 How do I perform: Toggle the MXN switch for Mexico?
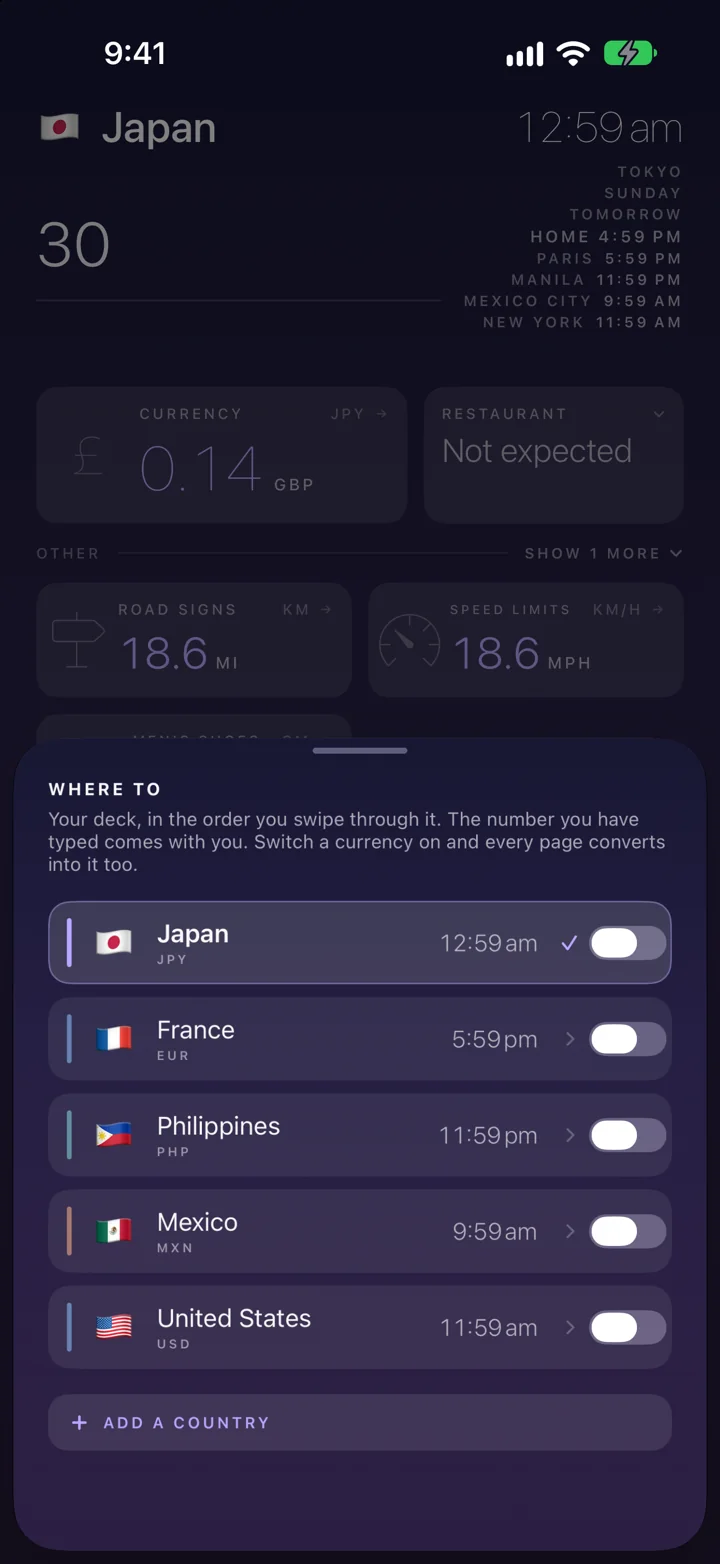pos(628,1231)
